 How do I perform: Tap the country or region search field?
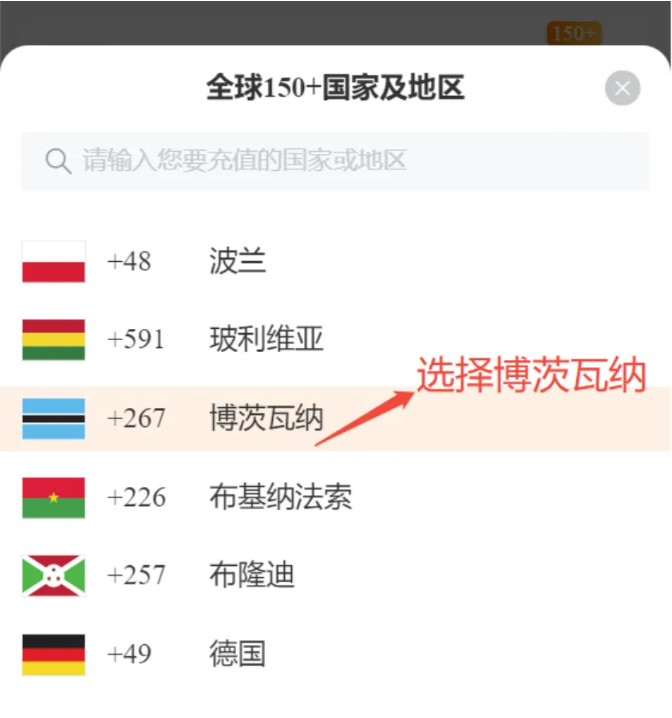click(x=335, y=161)
